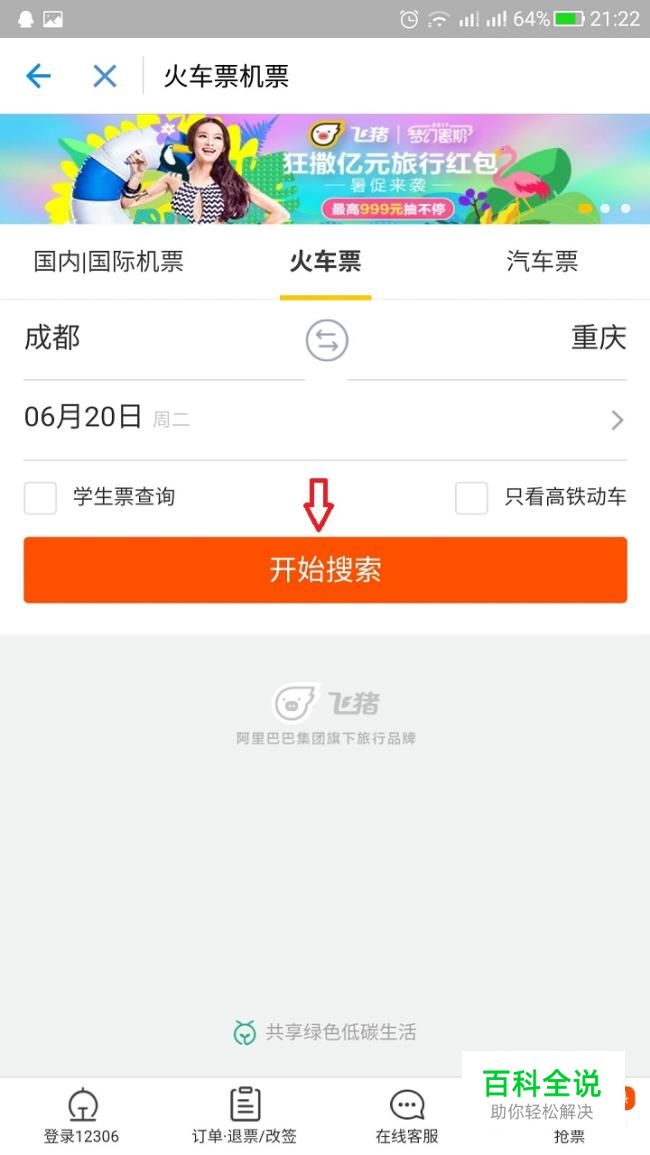This screenshot has height=1155, width=650.
Task: Open 订单·退票/改签
Action: point(244,1115)
